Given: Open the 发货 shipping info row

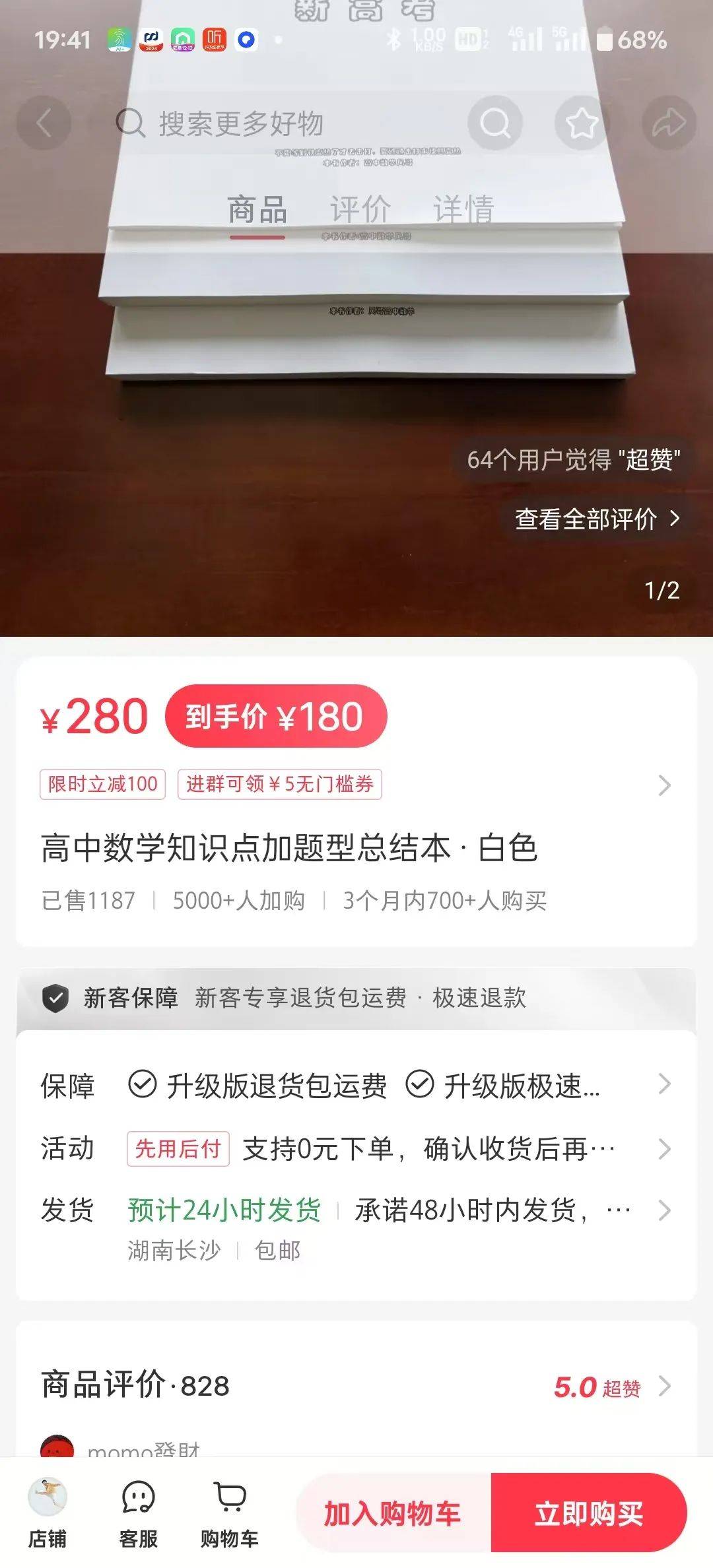Looking at the screenshot, I should point(356,1211).
